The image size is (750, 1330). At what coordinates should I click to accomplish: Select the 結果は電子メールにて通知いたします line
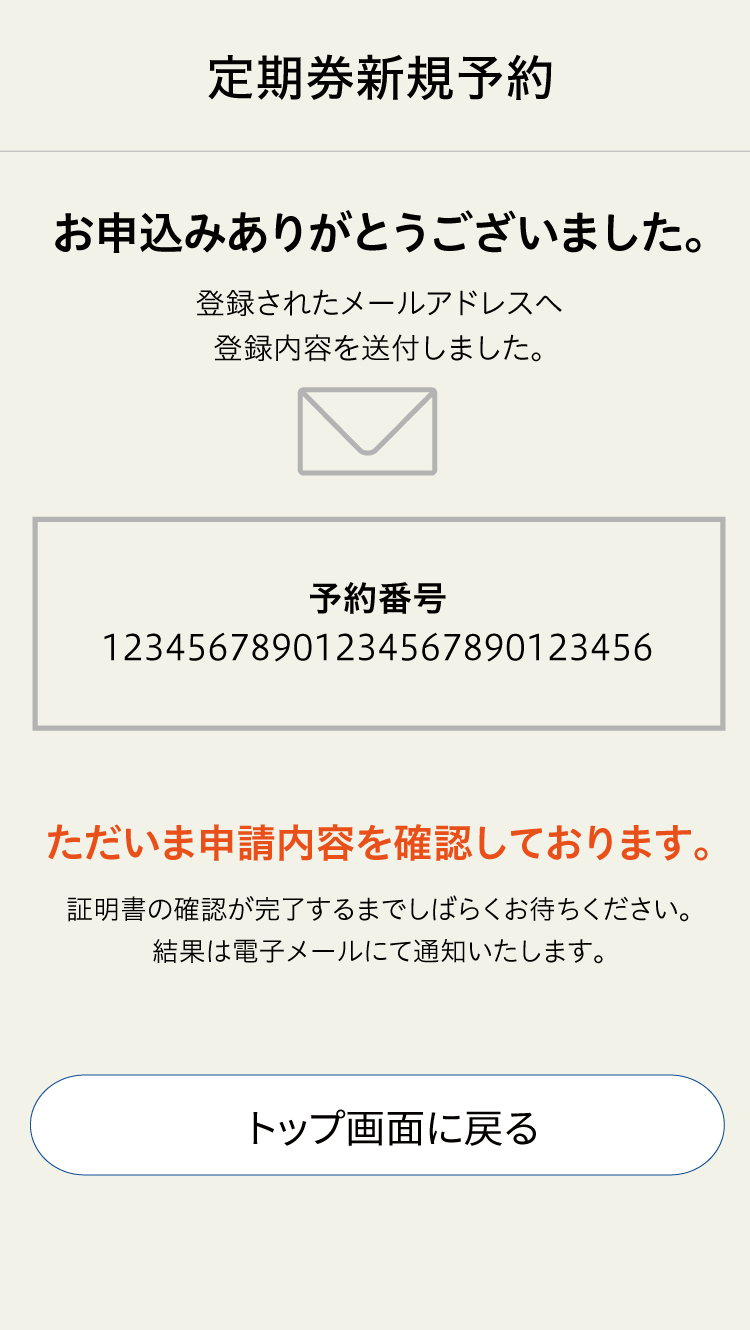click(375, 953)
